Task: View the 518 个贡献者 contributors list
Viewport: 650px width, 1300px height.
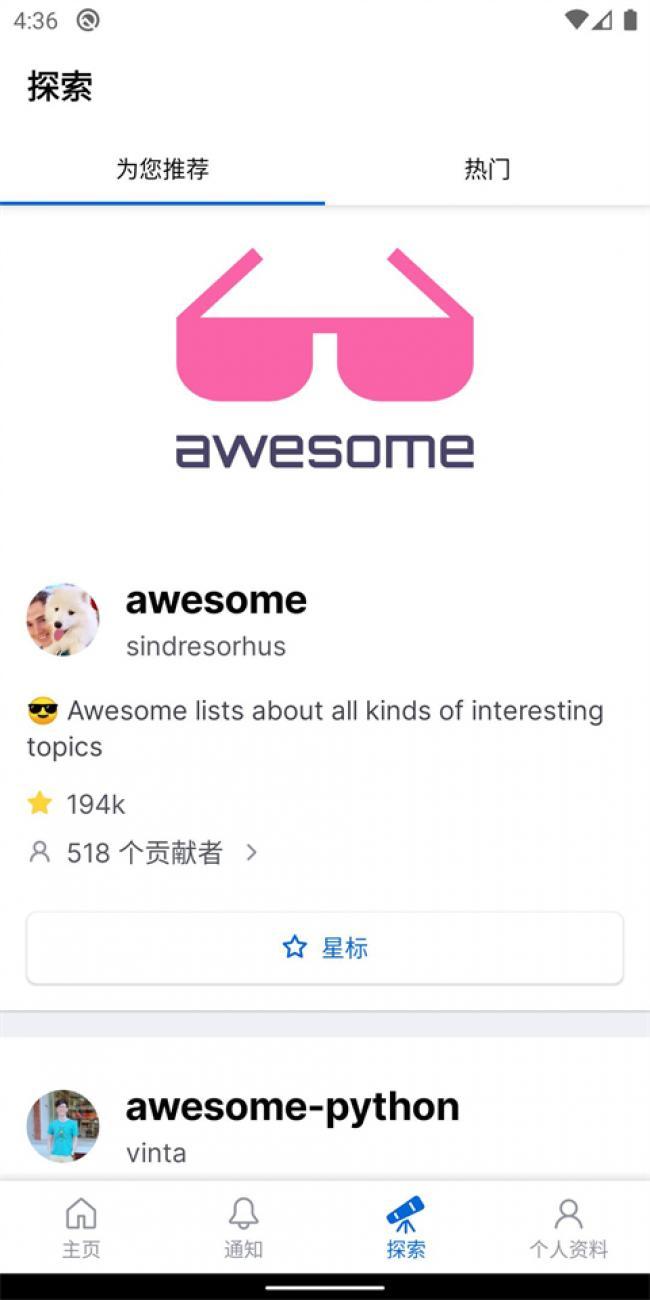Action: tap(145, 853)
